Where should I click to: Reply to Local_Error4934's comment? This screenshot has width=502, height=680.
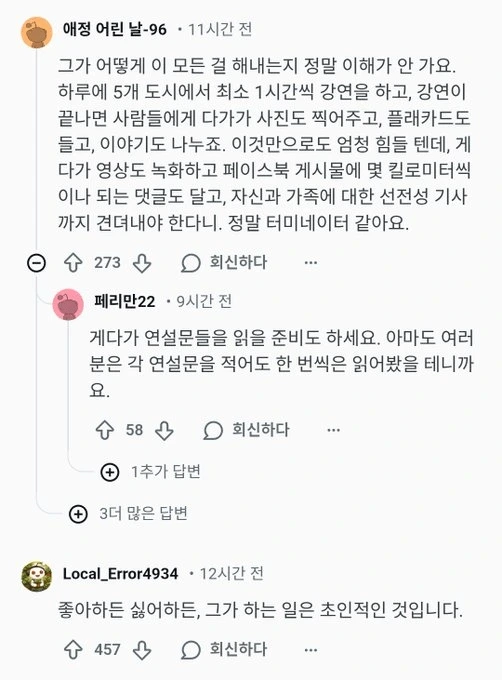(x=224, y=650)
